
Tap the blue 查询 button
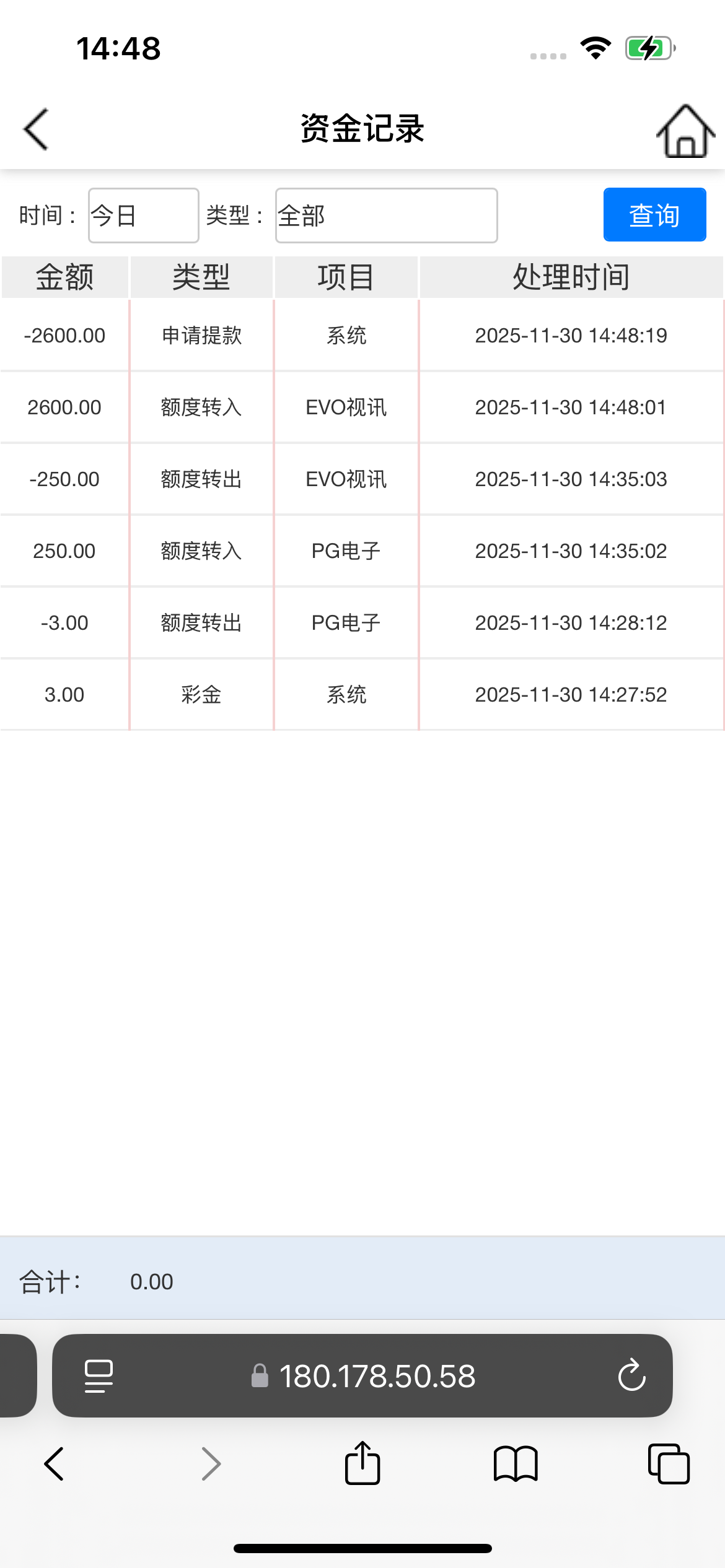654,215
